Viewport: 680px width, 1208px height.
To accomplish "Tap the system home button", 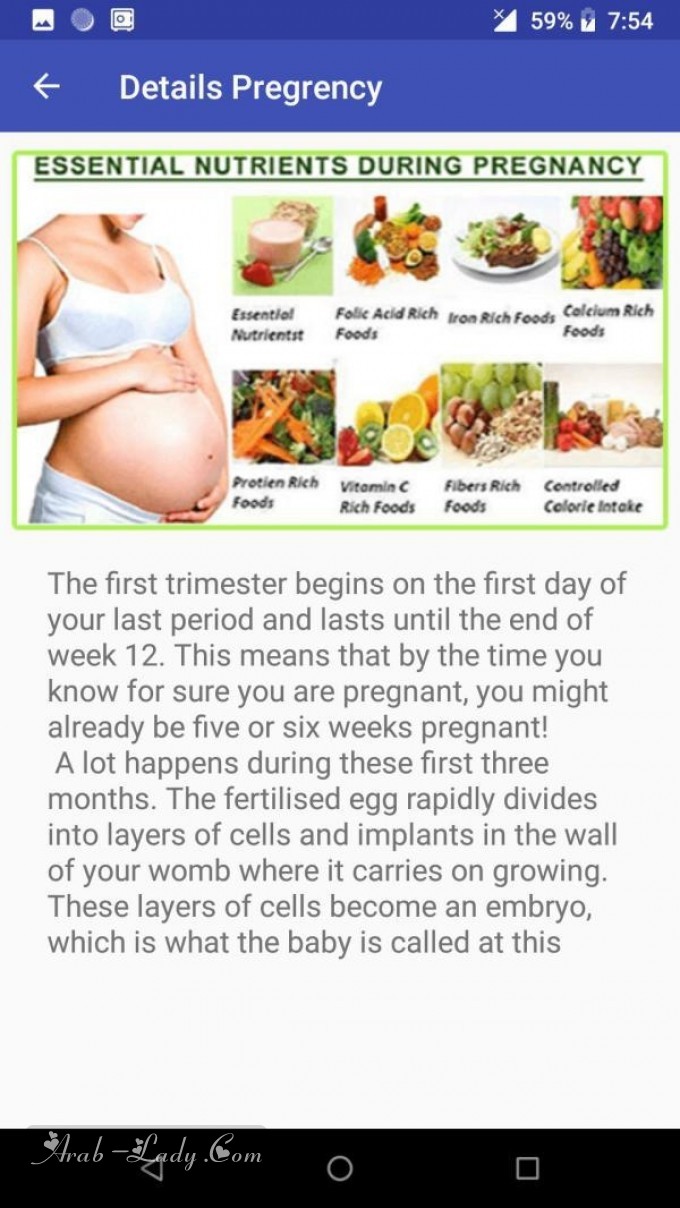I will [340, 1167].
